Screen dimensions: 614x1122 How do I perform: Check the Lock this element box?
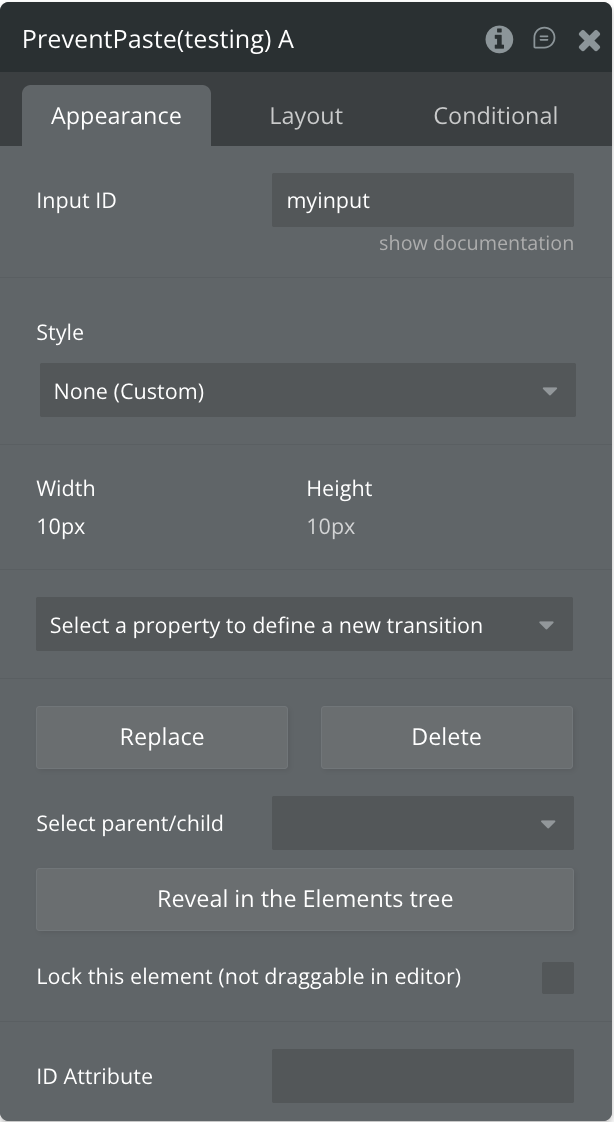click(x=557, y=977)
